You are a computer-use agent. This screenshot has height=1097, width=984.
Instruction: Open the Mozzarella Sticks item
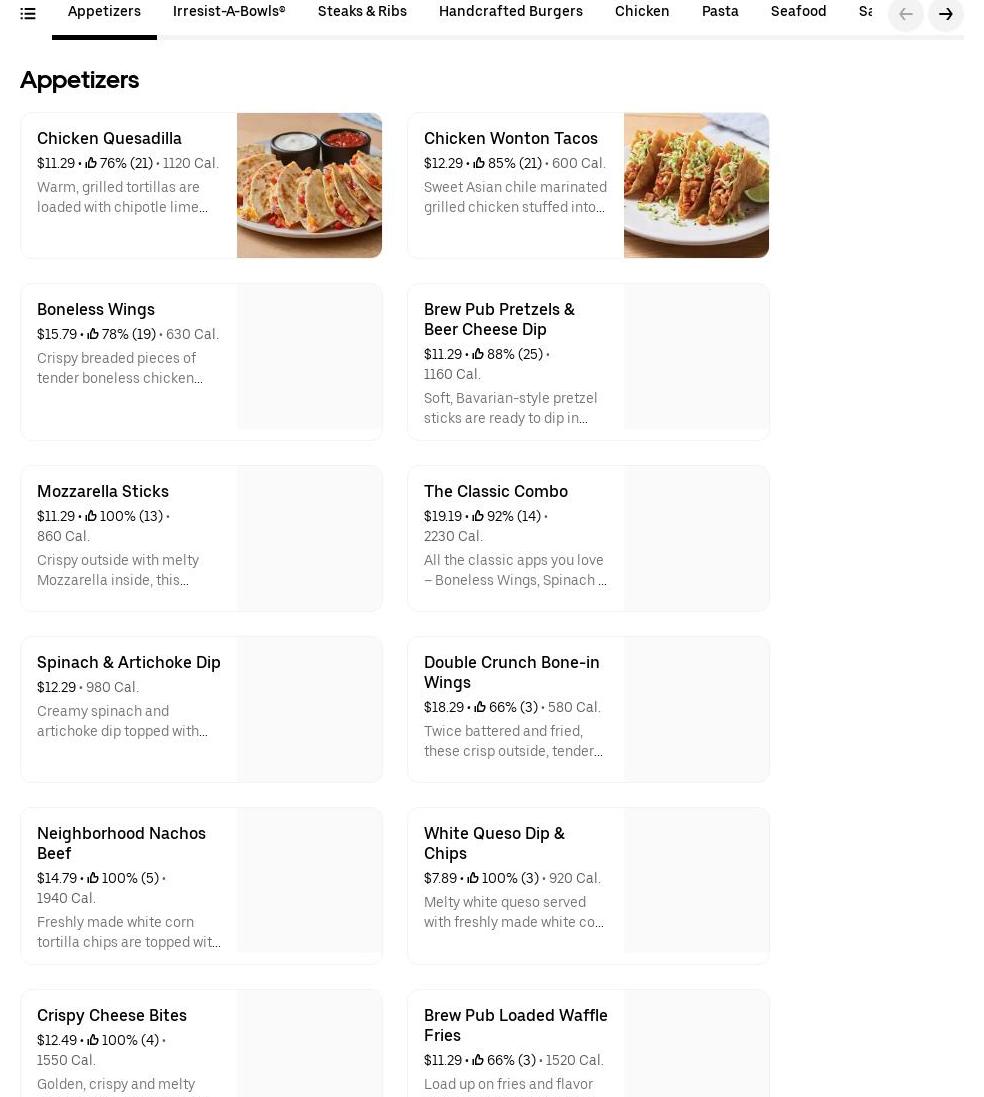[x=201, y=538]
